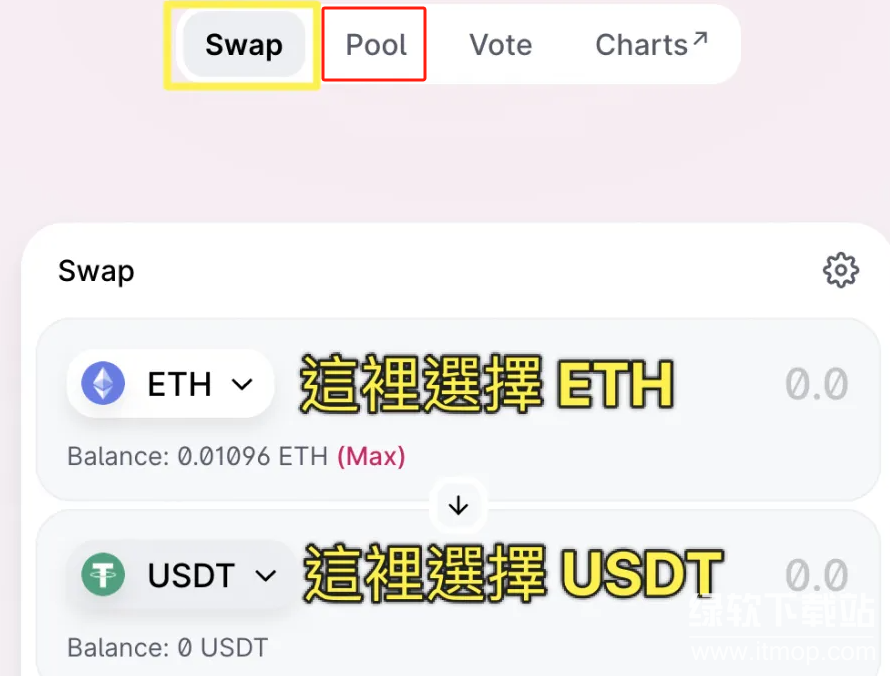Expand the ETH token selector
This screenshot has width=890, height=676.
point(171,384)
